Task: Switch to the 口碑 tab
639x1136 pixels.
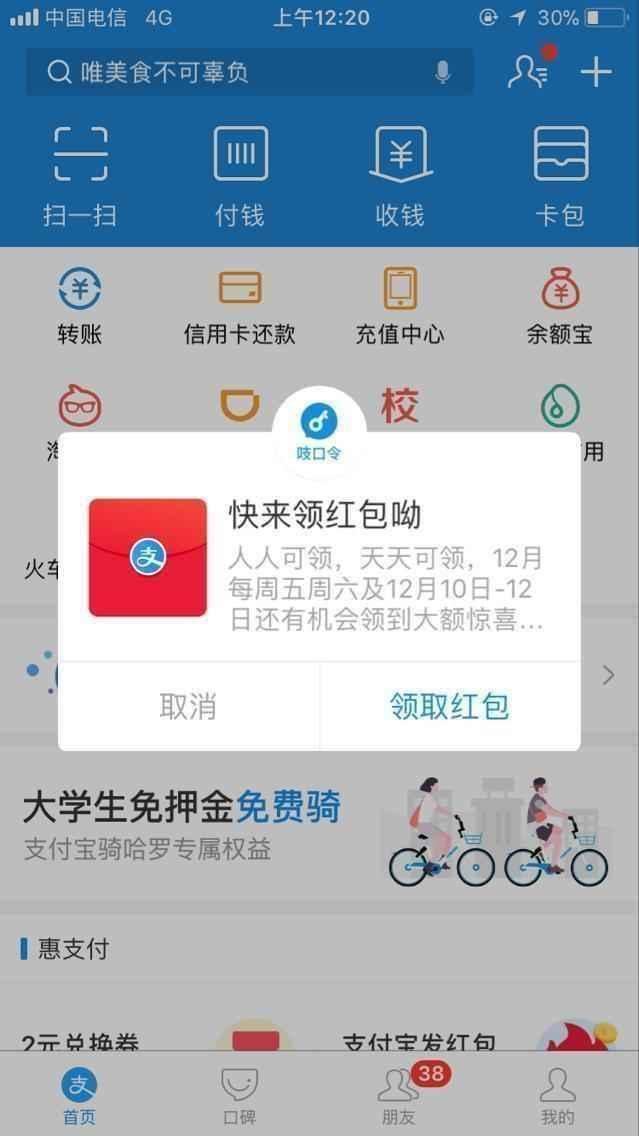Action: tap(240, 1094)
